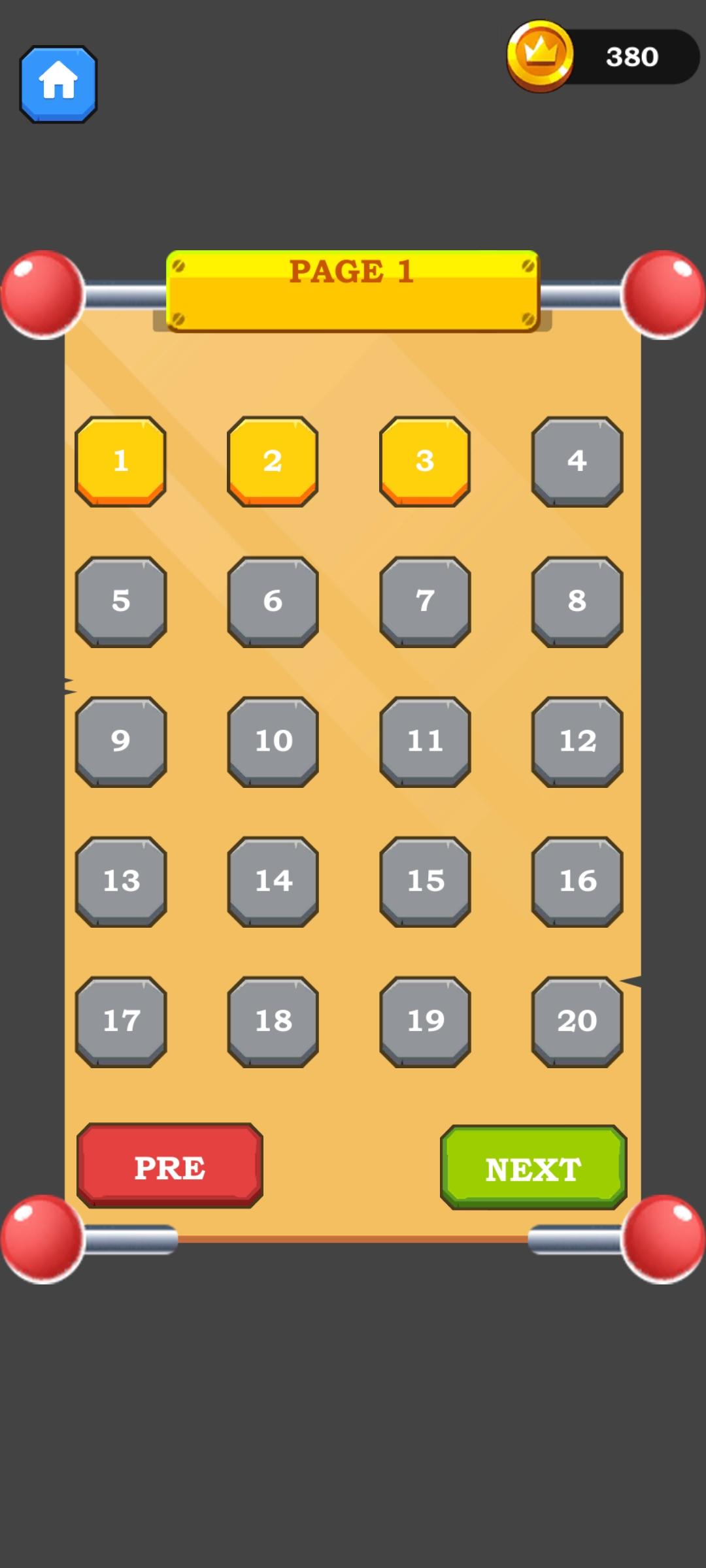Select level 11 in the middle
Viewport: 706px width, 1568px height.
(424, 740)
